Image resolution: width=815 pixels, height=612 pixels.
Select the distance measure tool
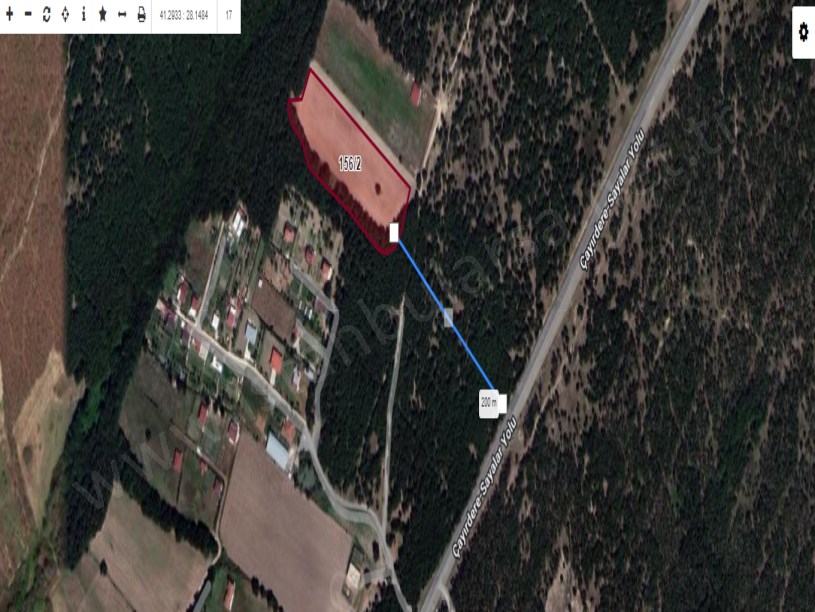click(122, 15)
